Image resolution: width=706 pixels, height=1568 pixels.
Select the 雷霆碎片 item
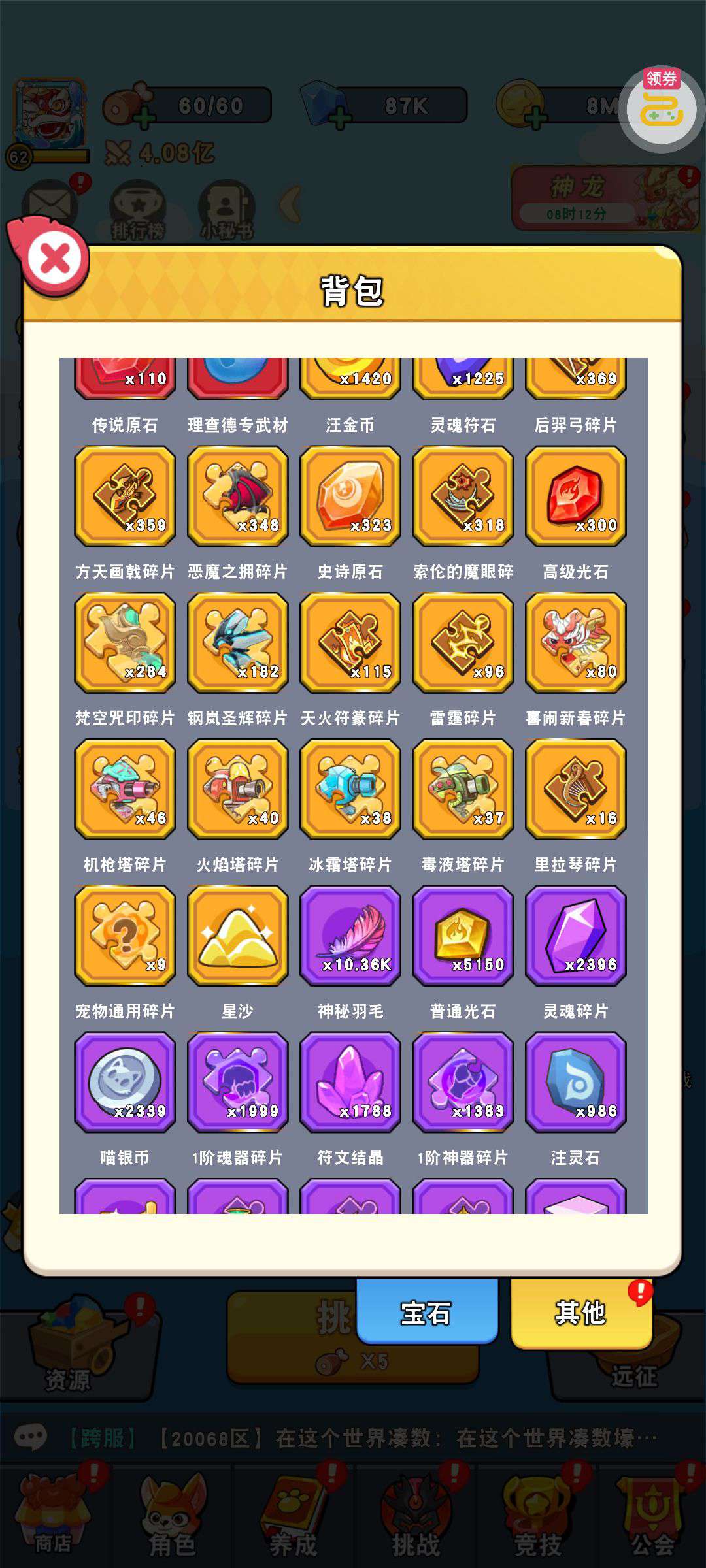coord(463,642)
